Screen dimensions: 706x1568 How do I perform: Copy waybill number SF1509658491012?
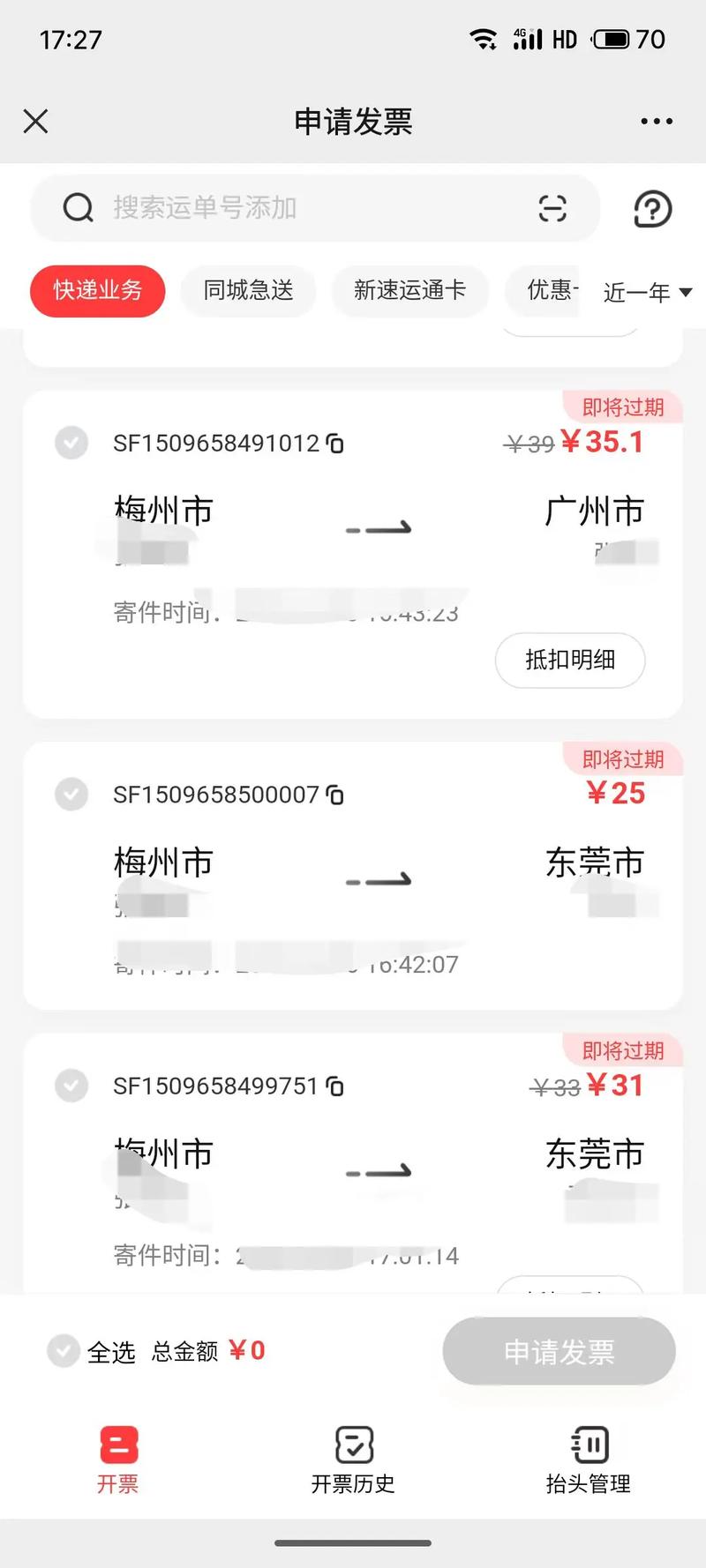coord(336,444)
